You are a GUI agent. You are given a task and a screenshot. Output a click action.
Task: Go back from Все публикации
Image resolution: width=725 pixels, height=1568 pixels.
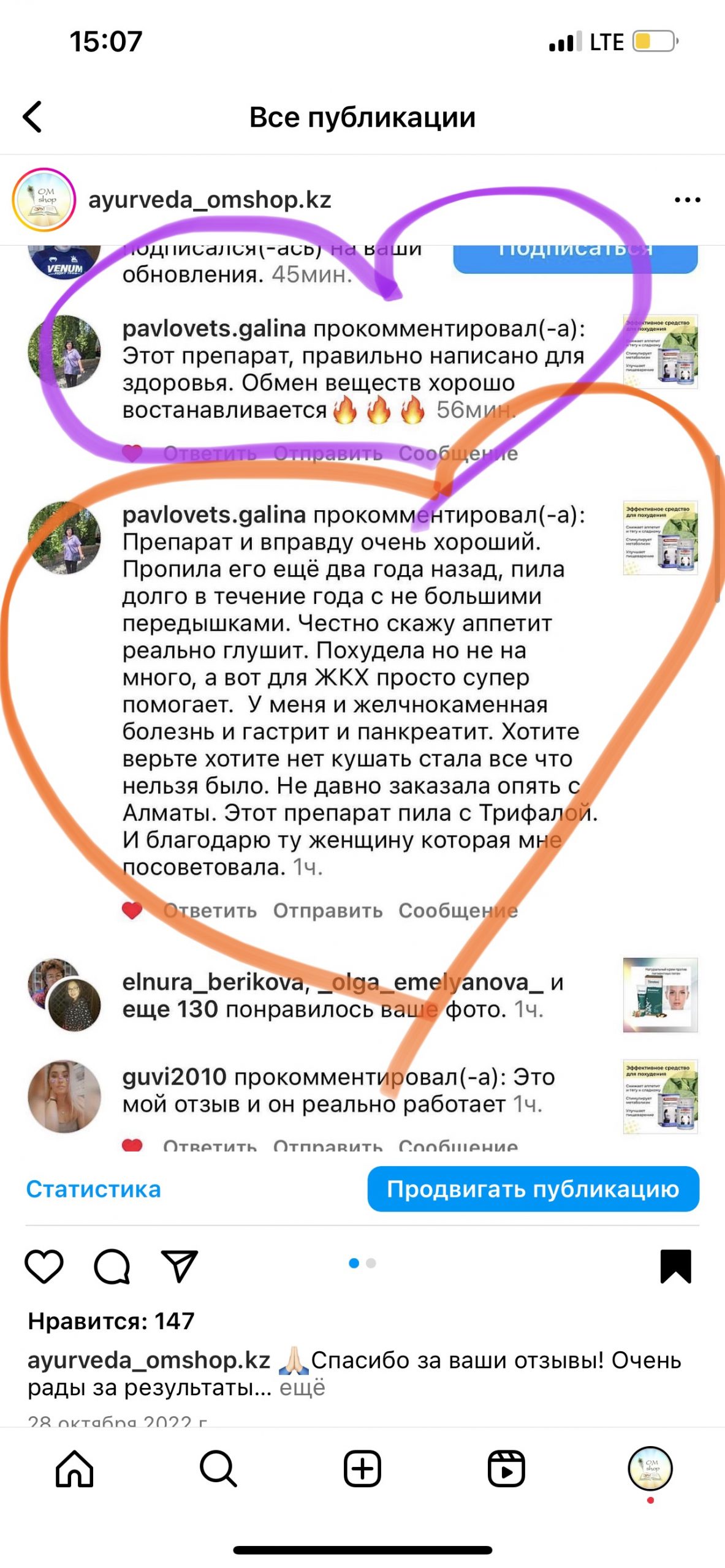[33, 117]
